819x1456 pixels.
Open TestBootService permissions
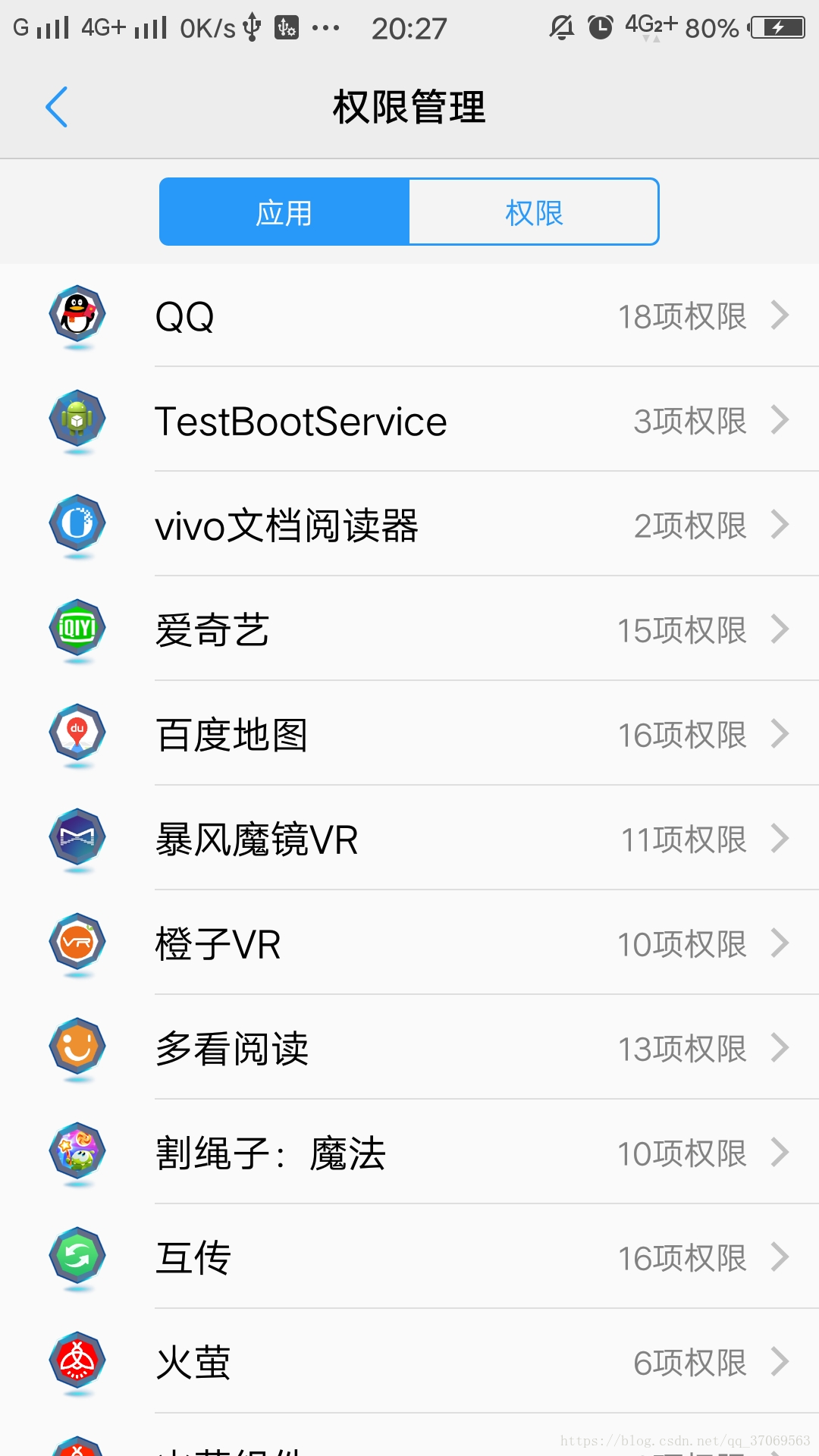pos(409,420)
